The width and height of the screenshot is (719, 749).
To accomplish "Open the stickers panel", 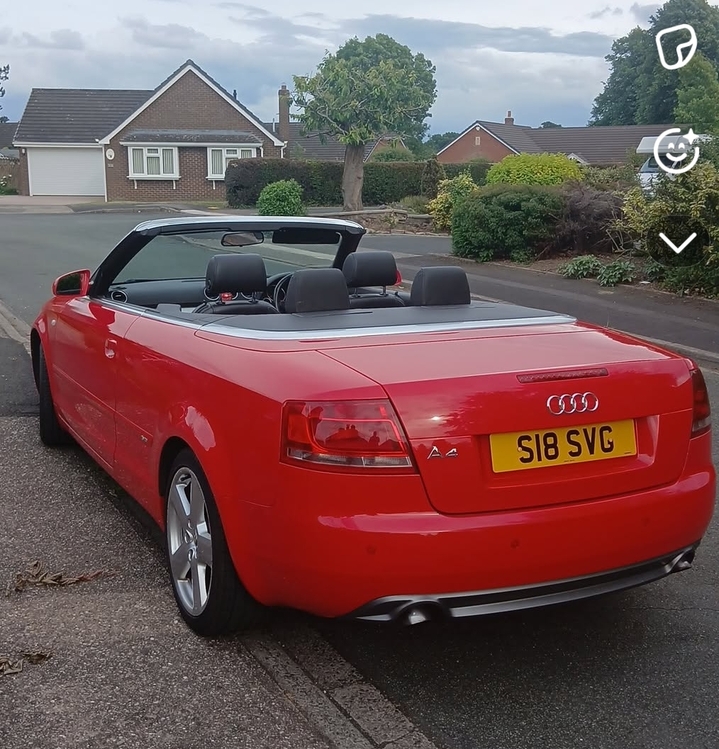I will (676, 47).
